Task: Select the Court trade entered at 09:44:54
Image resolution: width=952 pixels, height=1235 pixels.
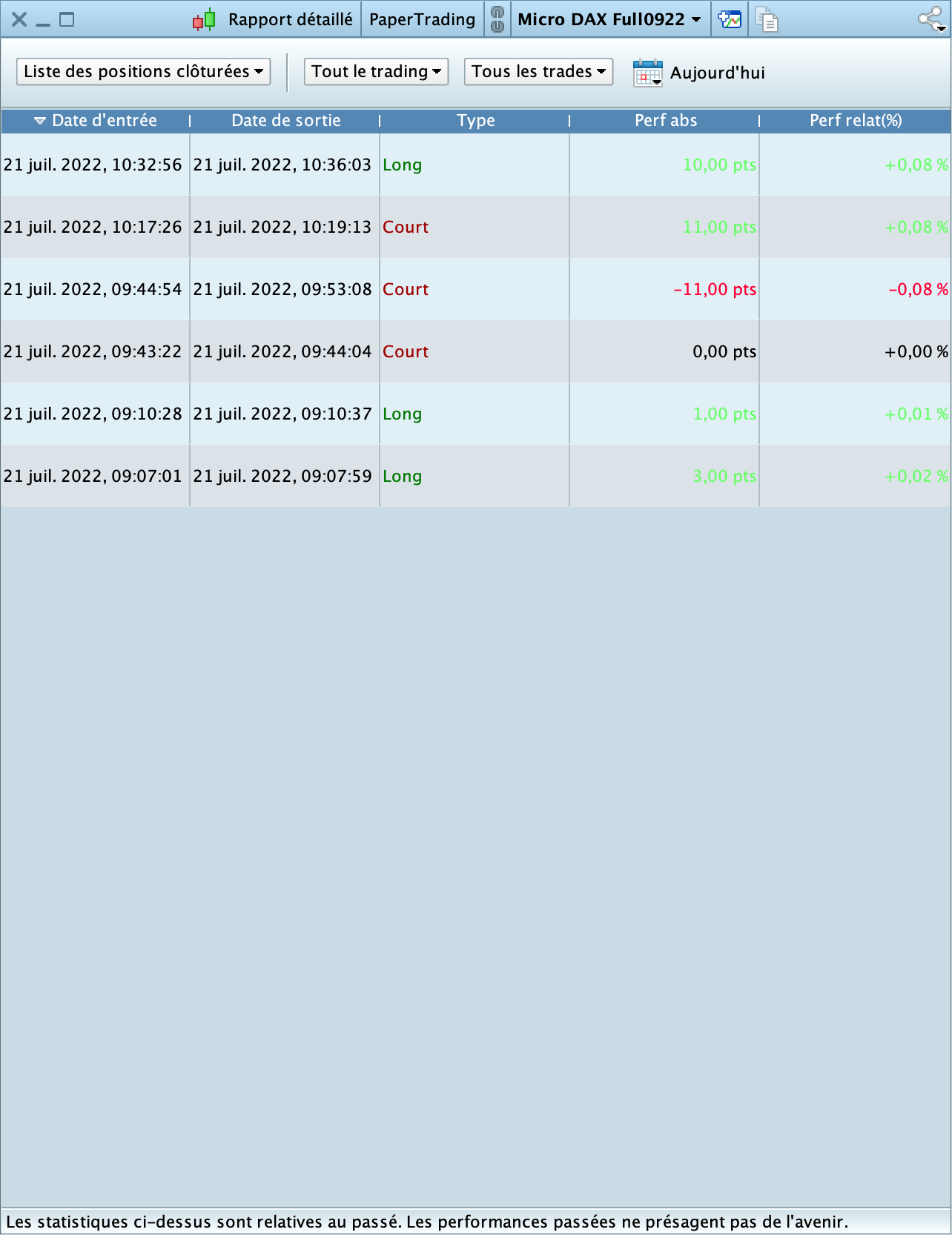Action: (x=475, y=289)
